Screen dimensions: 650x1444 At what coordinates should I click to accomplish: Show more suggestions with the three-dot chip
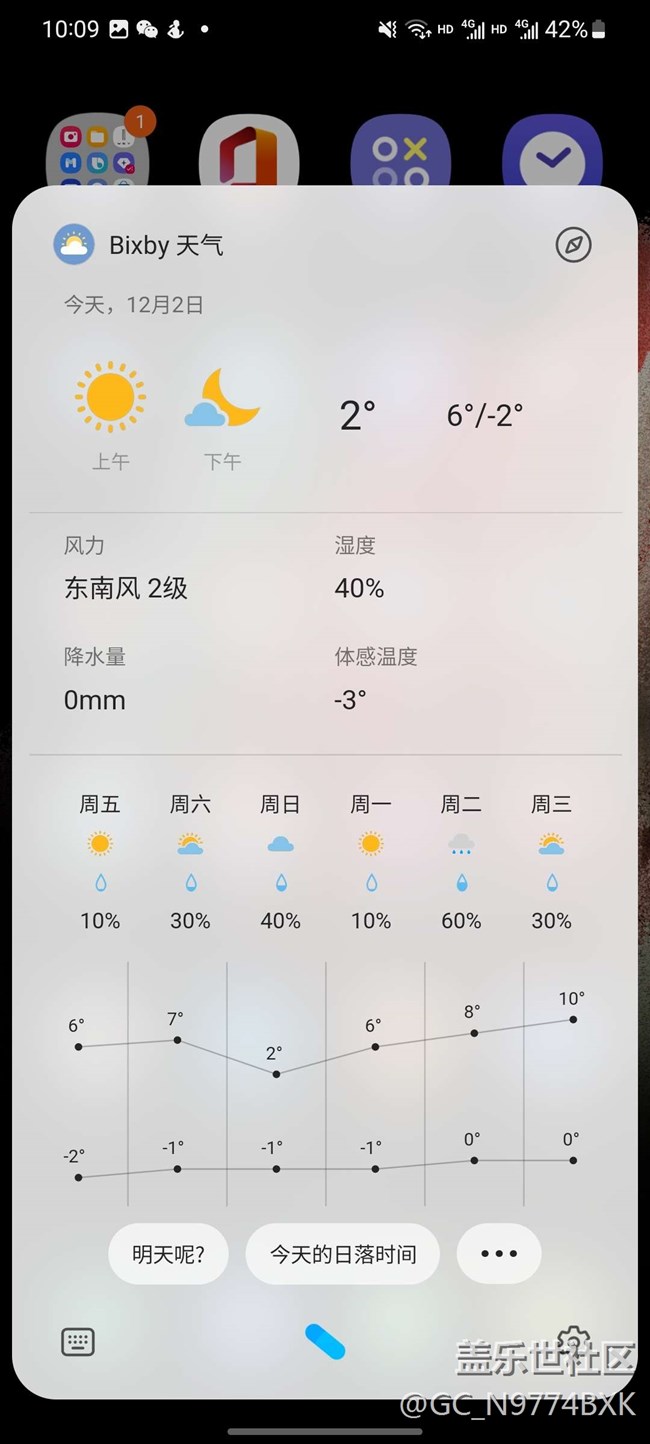click(x=499, y=1254)
